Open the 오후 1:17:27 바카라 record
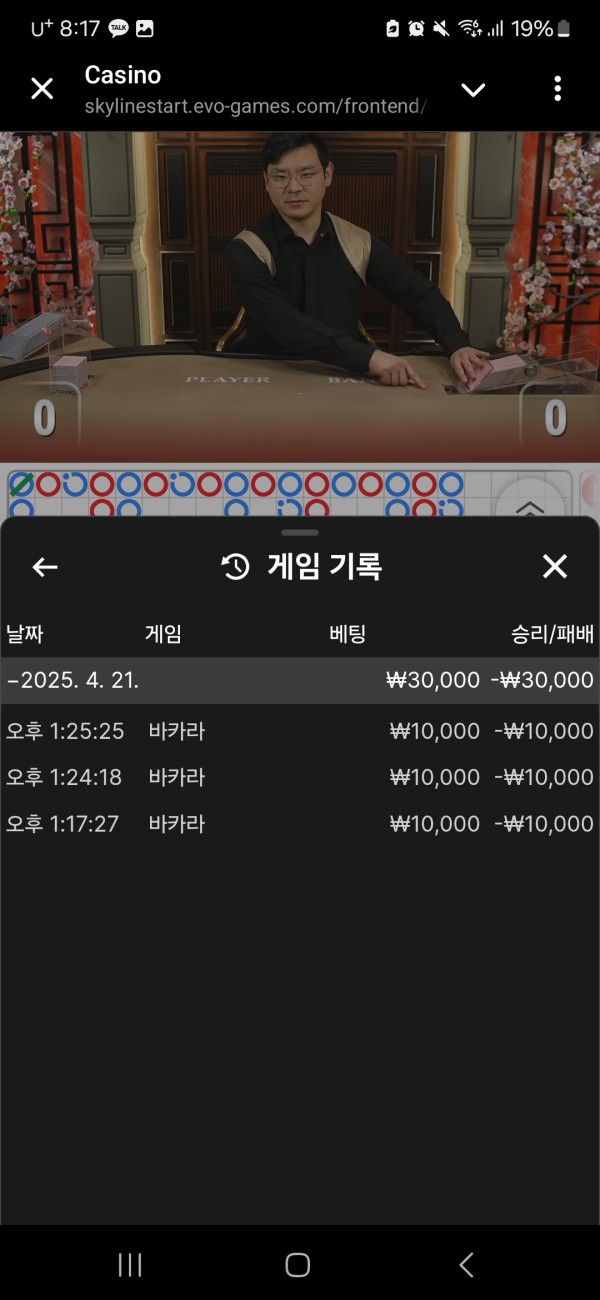 point(300,824)
